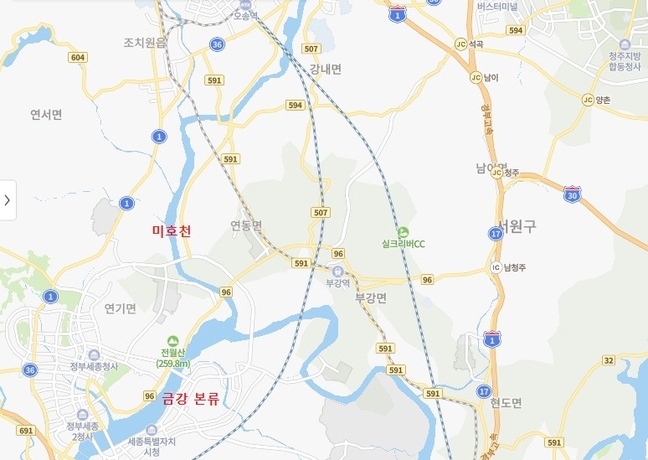Expand the collapsed side panel arrow

[7, 200]
